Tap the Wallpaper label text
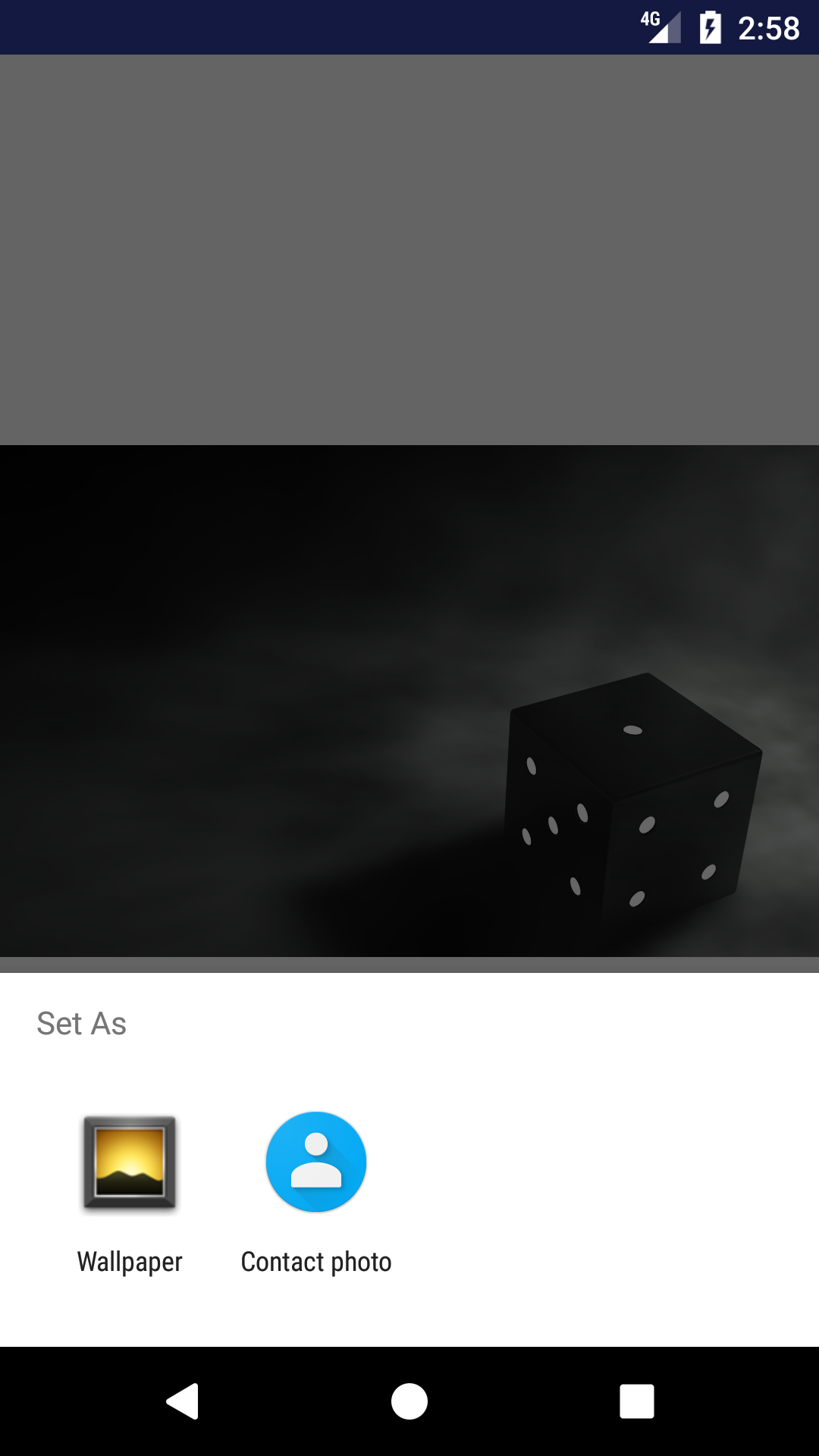This screenshot has width=819, height=1456. coord(130,1261)
